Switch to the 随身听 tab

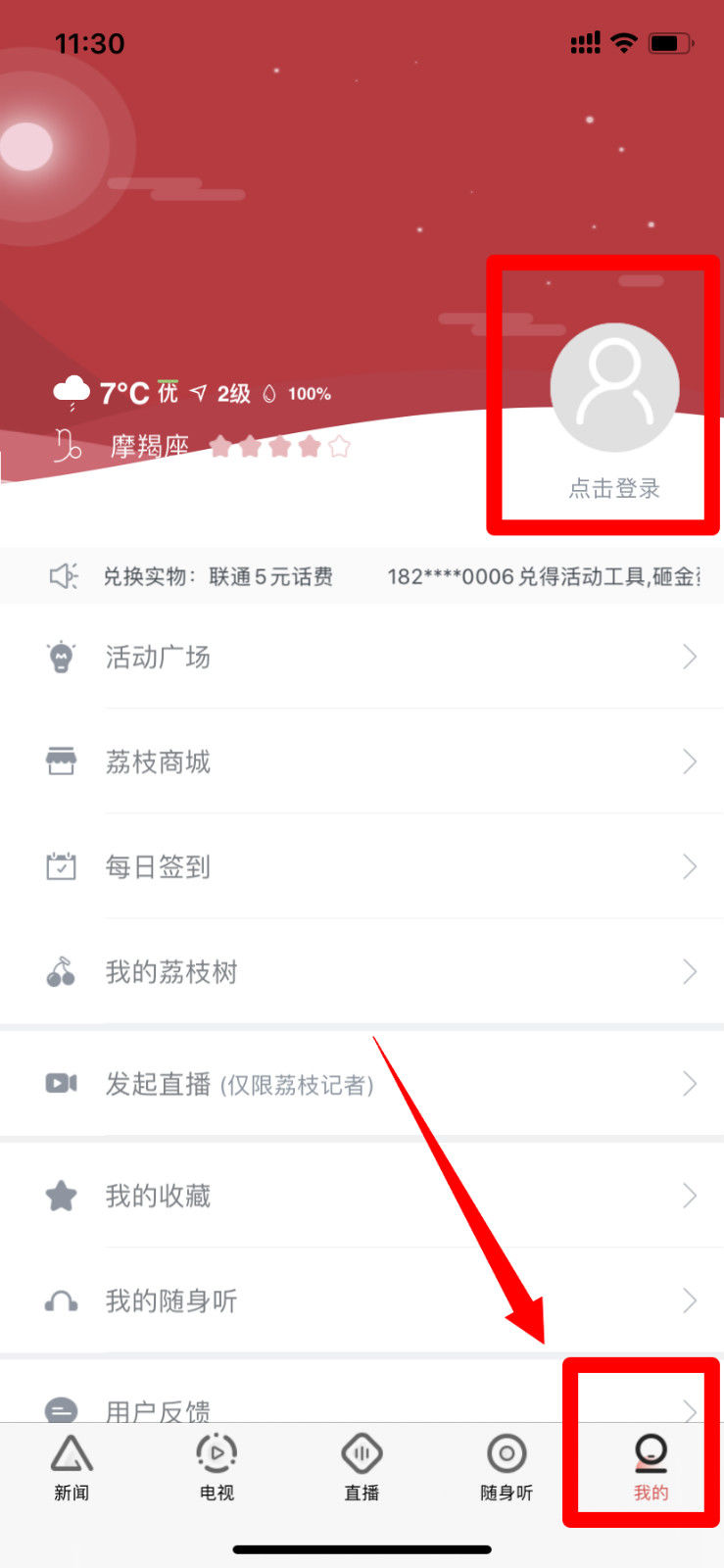point(507,1467)
